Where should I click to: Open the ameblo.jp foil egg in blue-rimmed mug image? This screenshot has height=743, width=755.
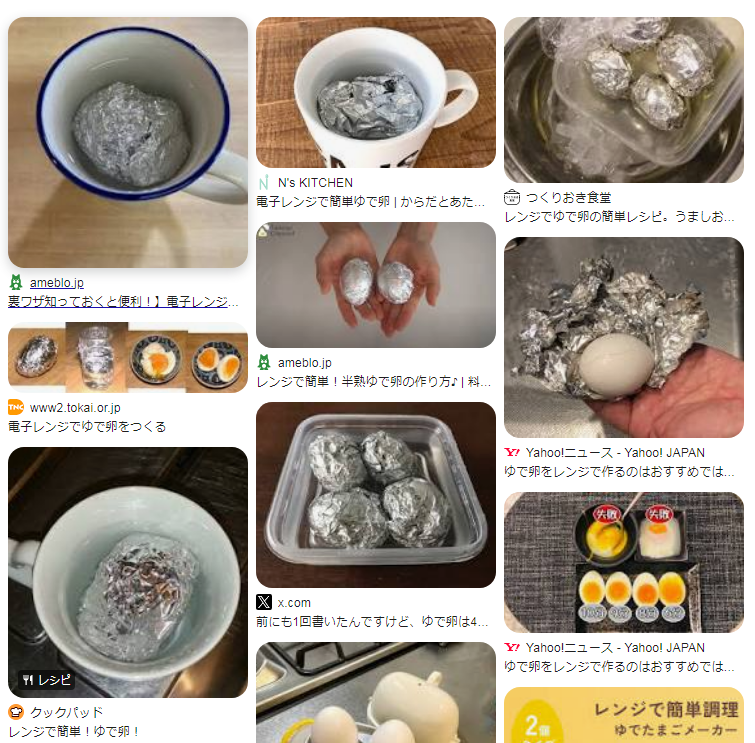128,142
